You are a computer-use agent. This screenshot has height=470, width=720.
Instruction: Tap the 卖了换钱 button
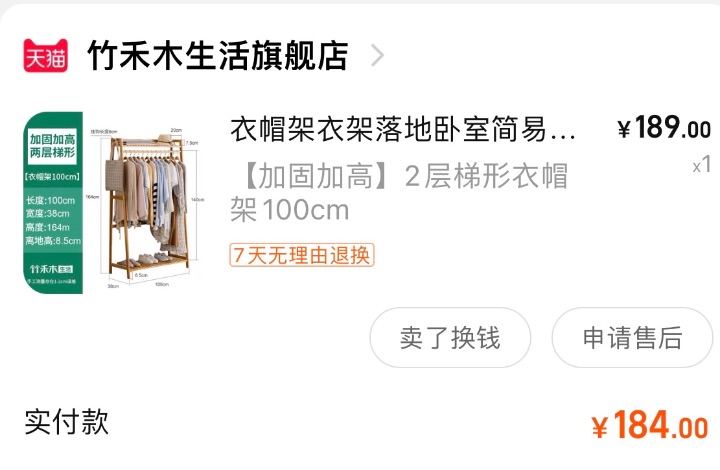pos(450,338)
